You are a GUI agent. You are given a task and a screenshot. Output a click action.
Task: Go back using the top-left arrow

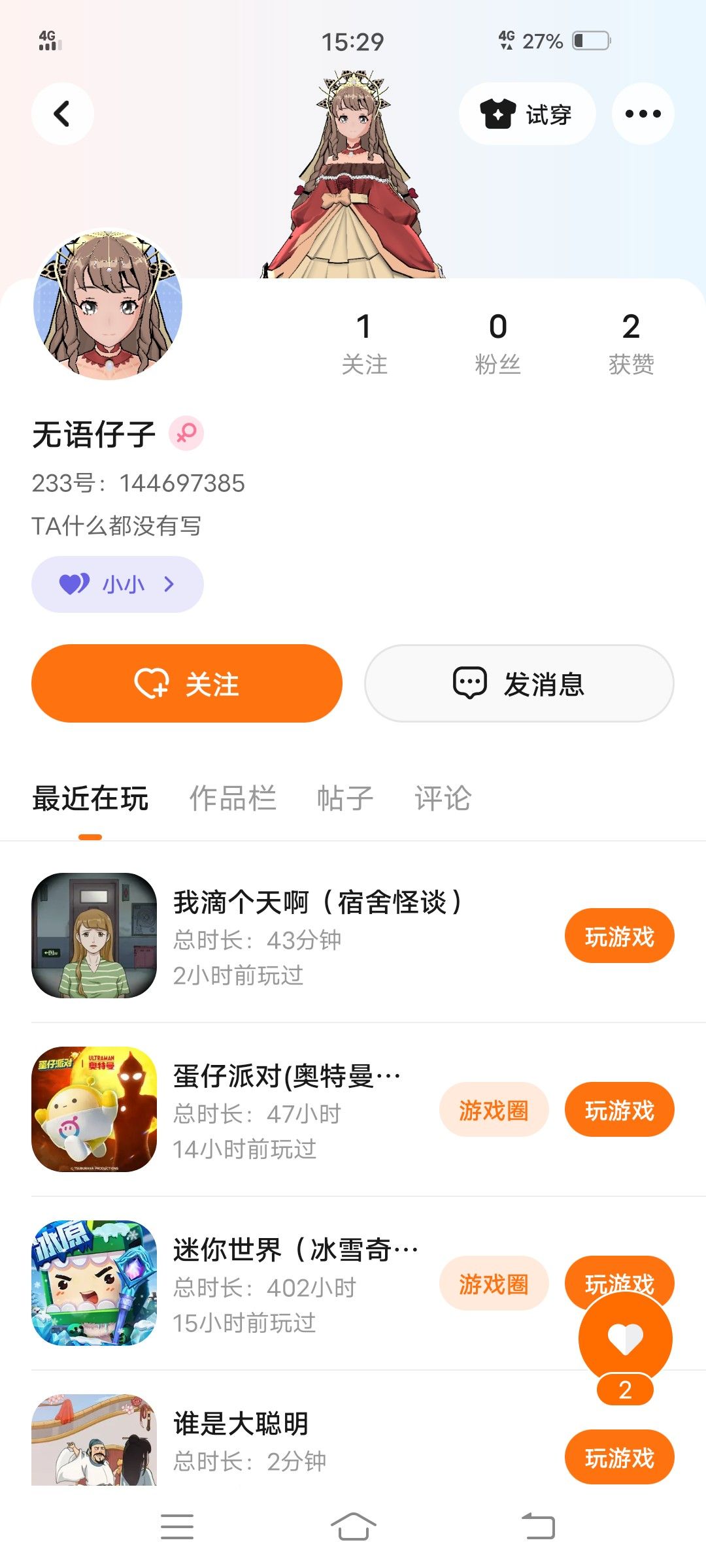(x=62, y=114)
